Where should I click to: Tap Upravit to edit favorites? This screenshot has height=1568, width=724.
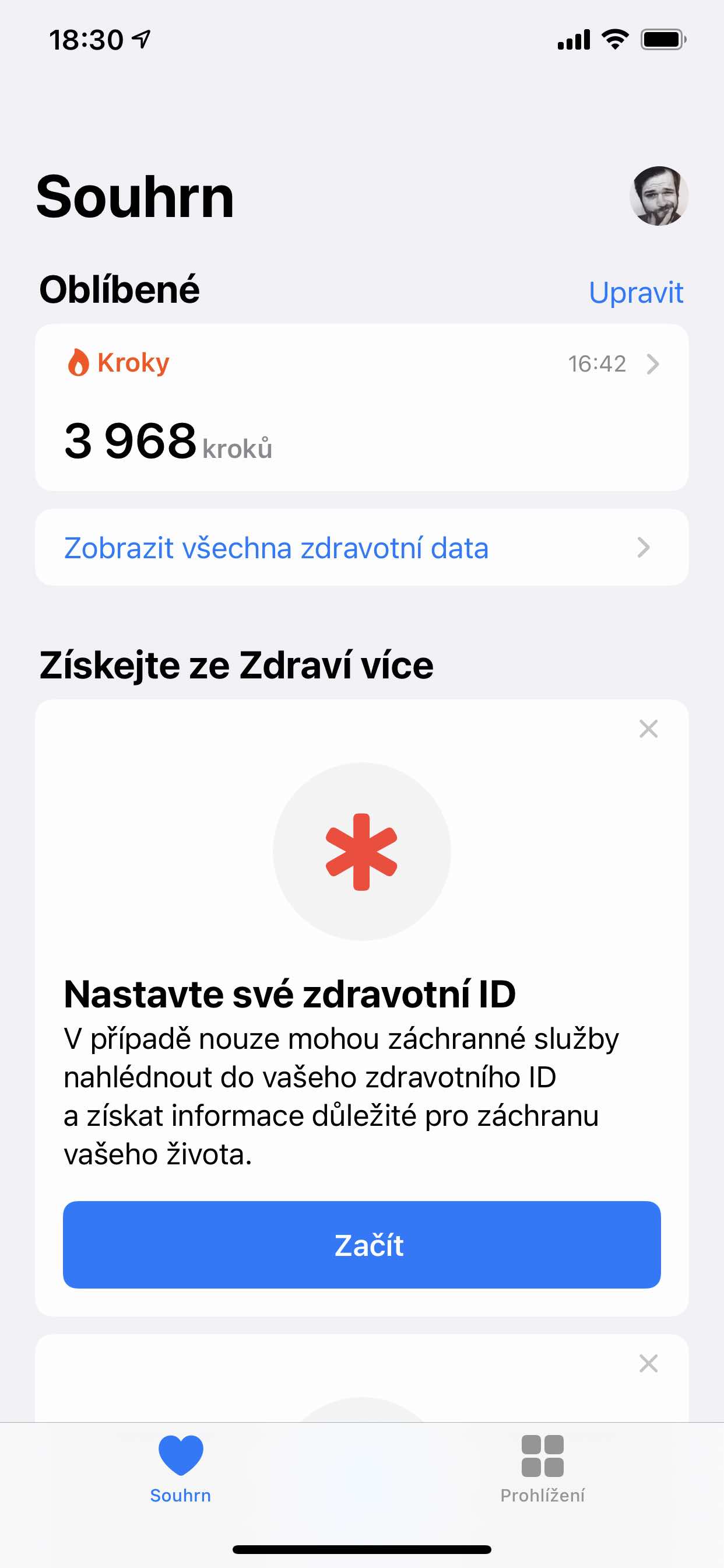[x=636, y=292]
